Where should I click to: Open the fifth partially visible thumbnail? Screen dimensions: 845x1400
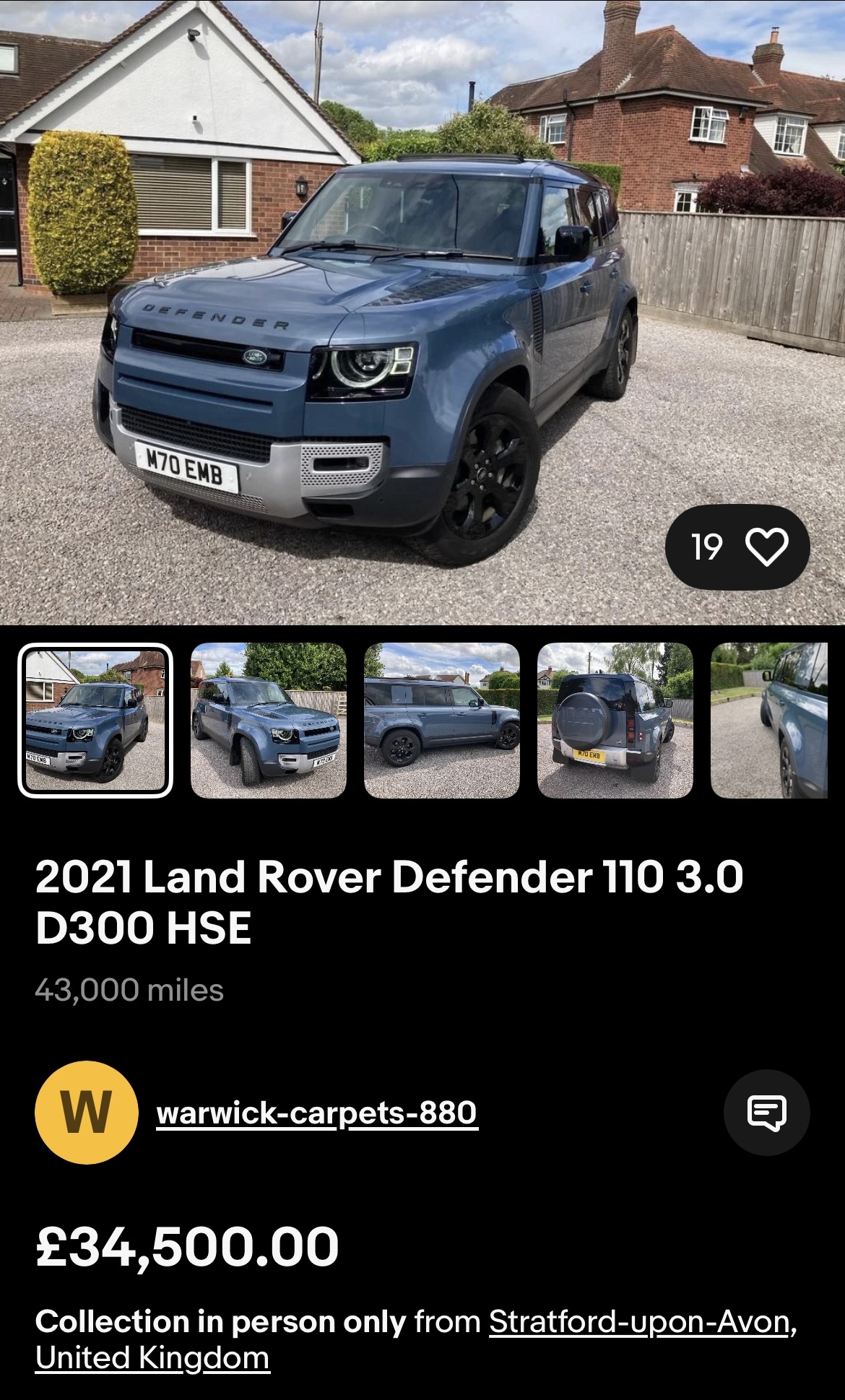(769, 720)
